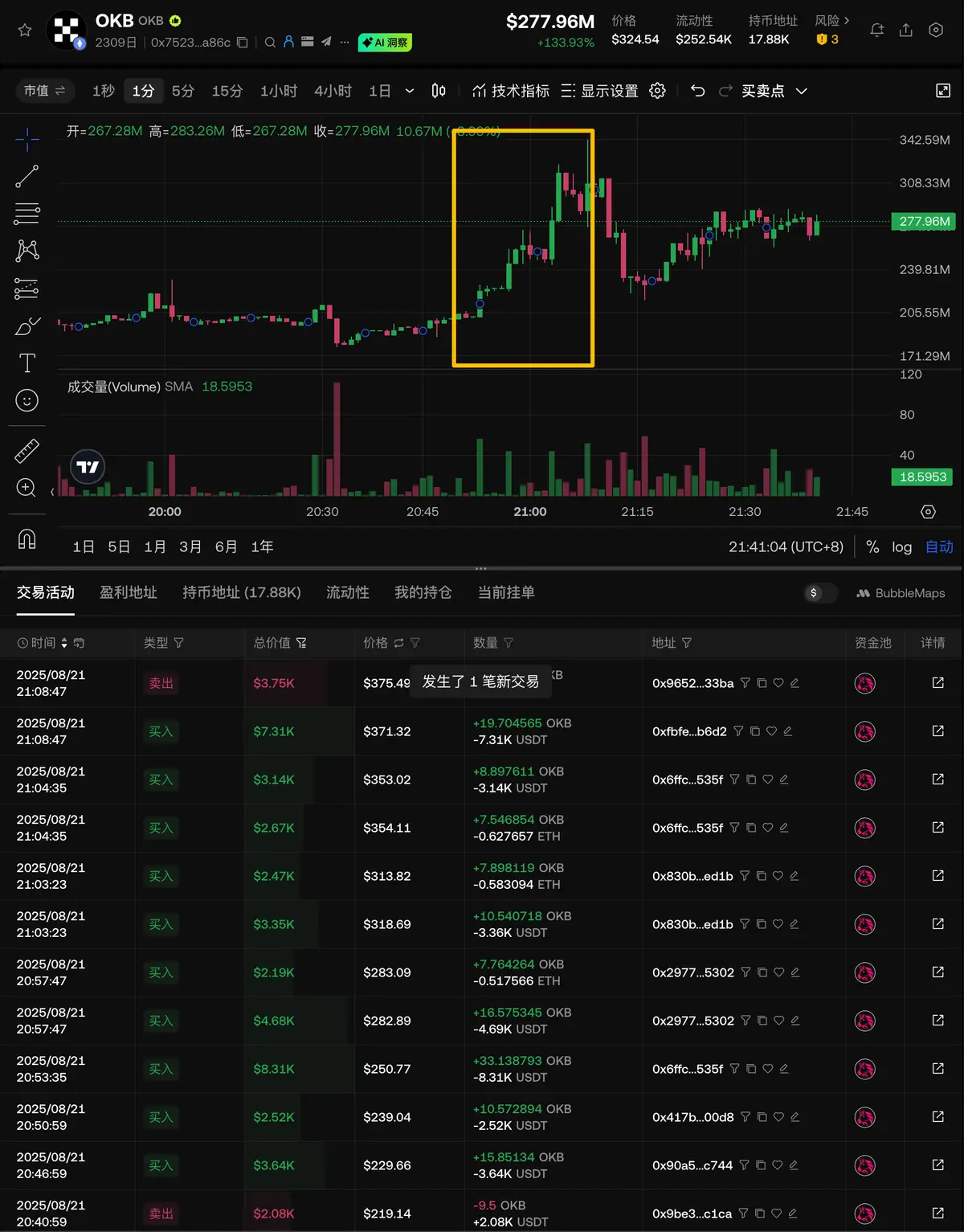The image size is (964, 1232).
Task: Set chart range to 1月
Action: [155, 547]
